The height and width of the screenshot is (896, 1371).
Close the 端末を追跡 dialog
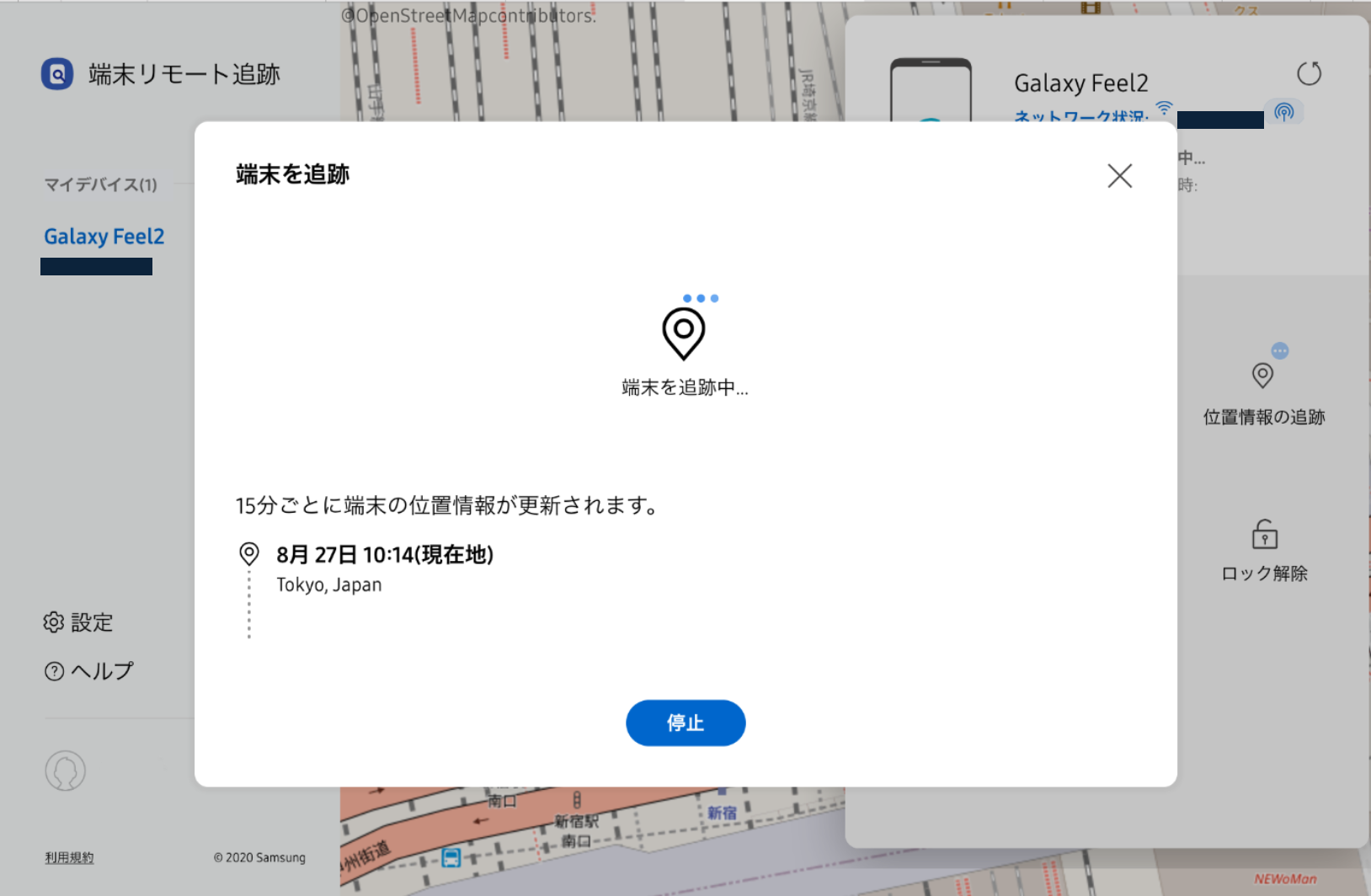coord(1119,176)
